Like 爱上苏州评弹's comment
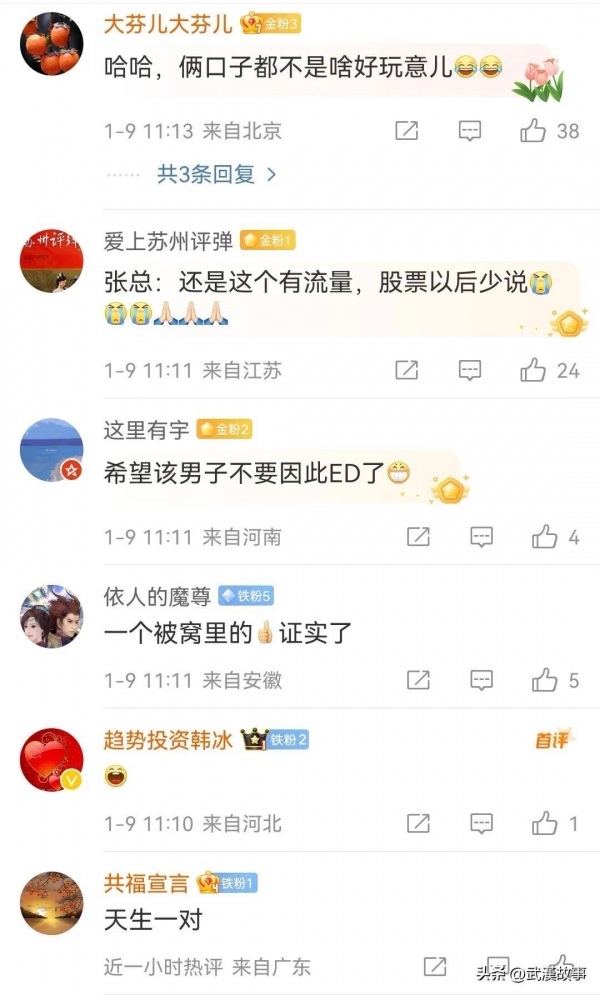Image resolution: width=600 pixels, height=995 pixels. 534,370
